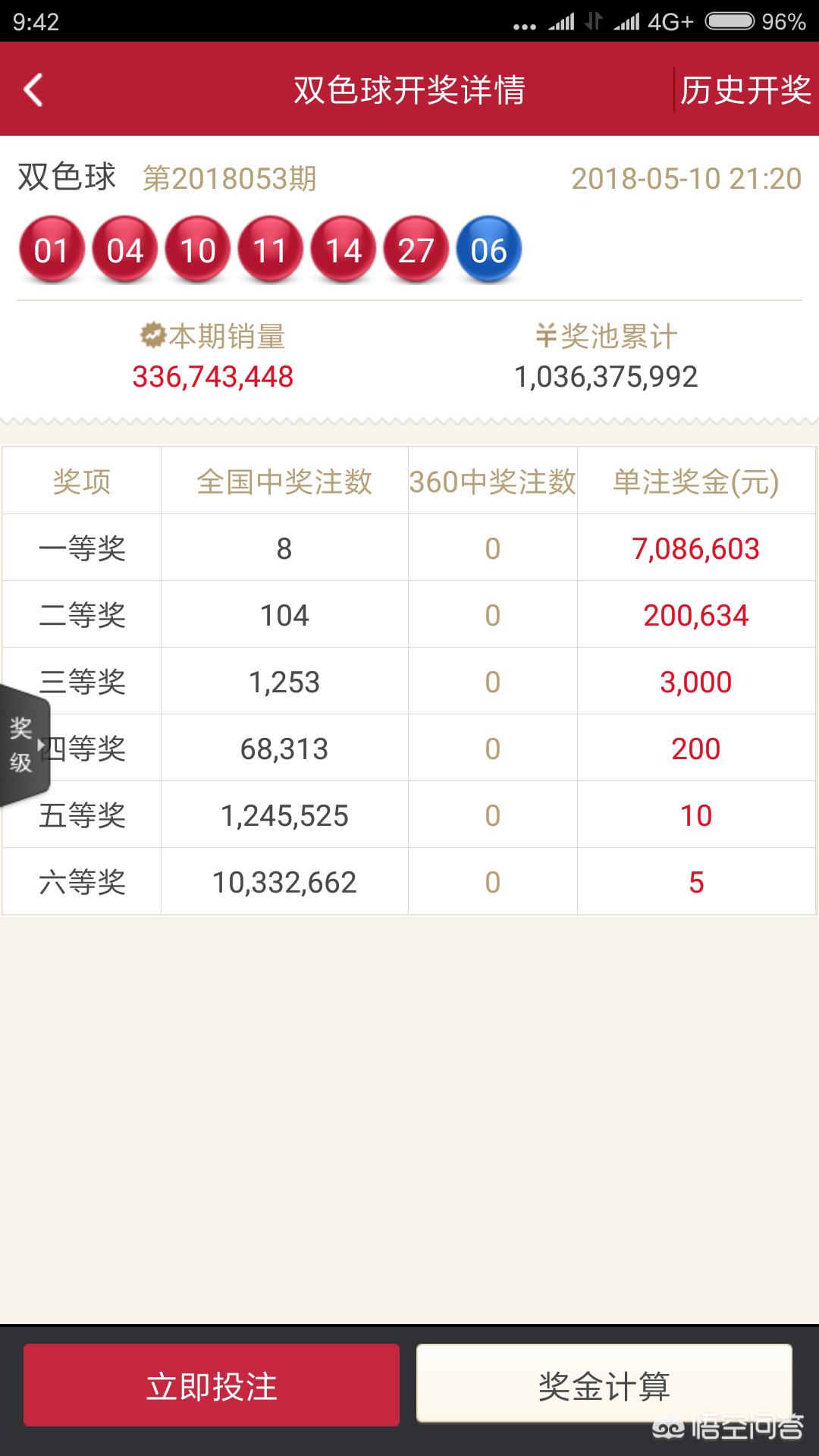Go back from lottery draw details
Viewport: 819px width, 1456px height.
tap(33, 89)
